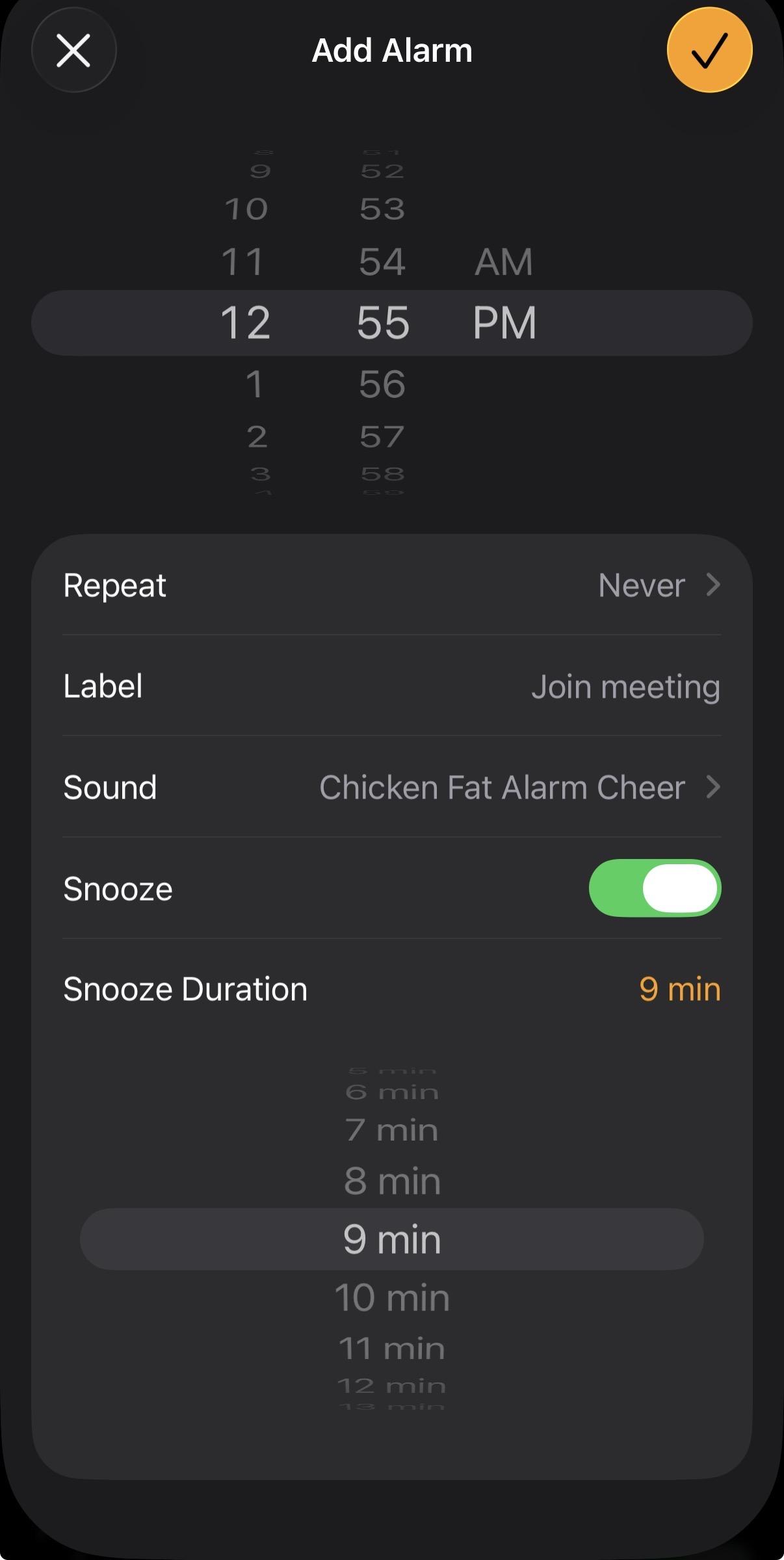Choose 8 min snooze duration
Screen dimensions: 784x1560
[x=392, y=1181]
